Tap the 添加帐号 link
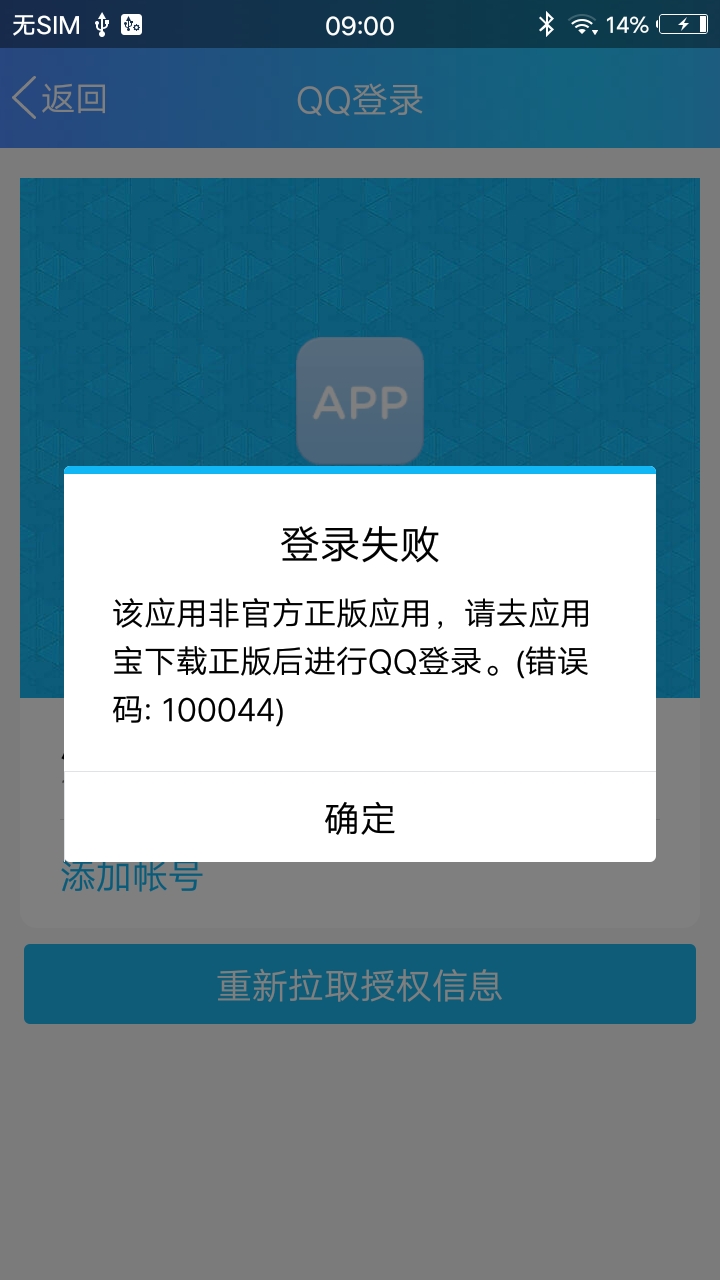This screenshot has height=1280, width=720. tap(133, 877)
